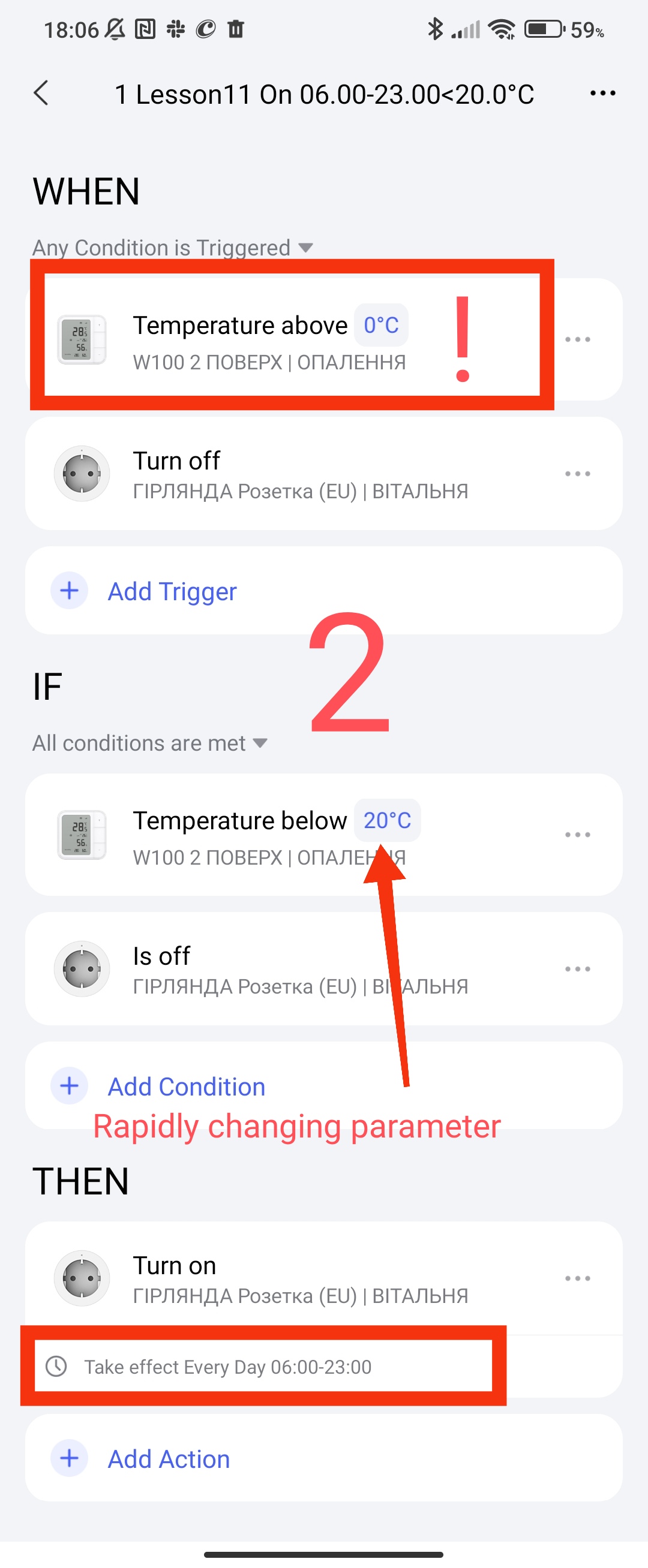This screenshot has width=648, height=1568.
Task: Open options for the Is off condition
Action: 577,969
